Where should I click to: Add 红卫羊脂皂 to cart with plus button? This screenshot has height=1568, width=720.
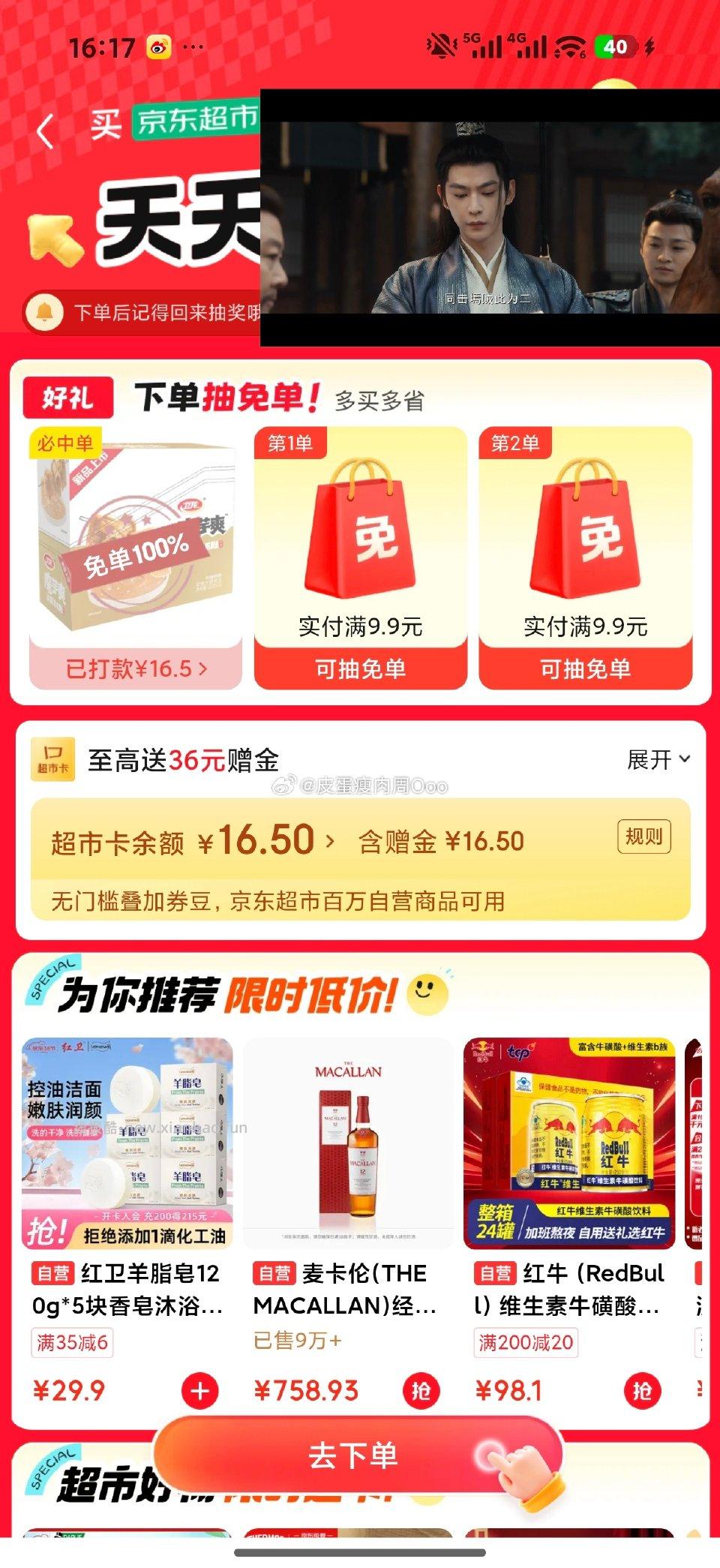pyautogui.click(x=199, y=1391)
